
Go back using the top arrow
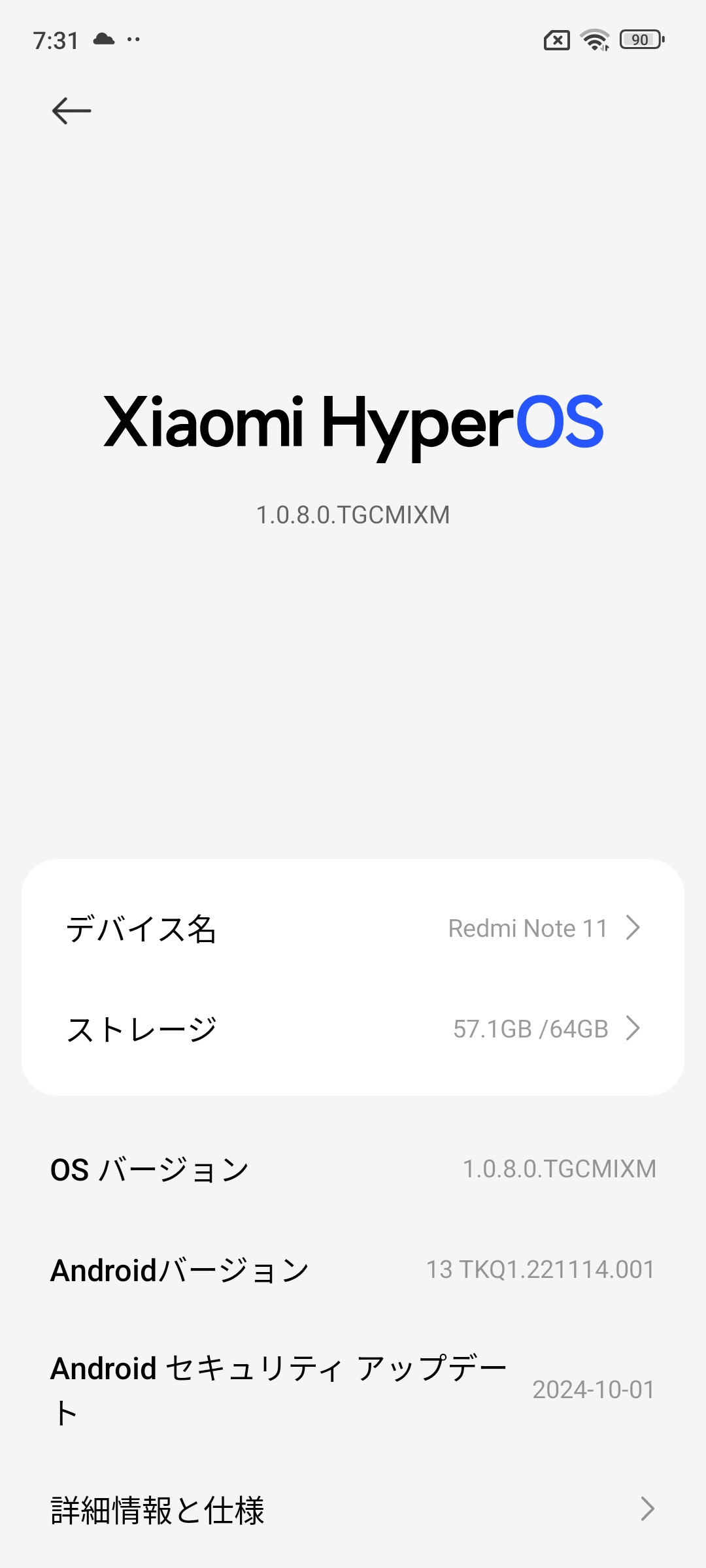71,110
